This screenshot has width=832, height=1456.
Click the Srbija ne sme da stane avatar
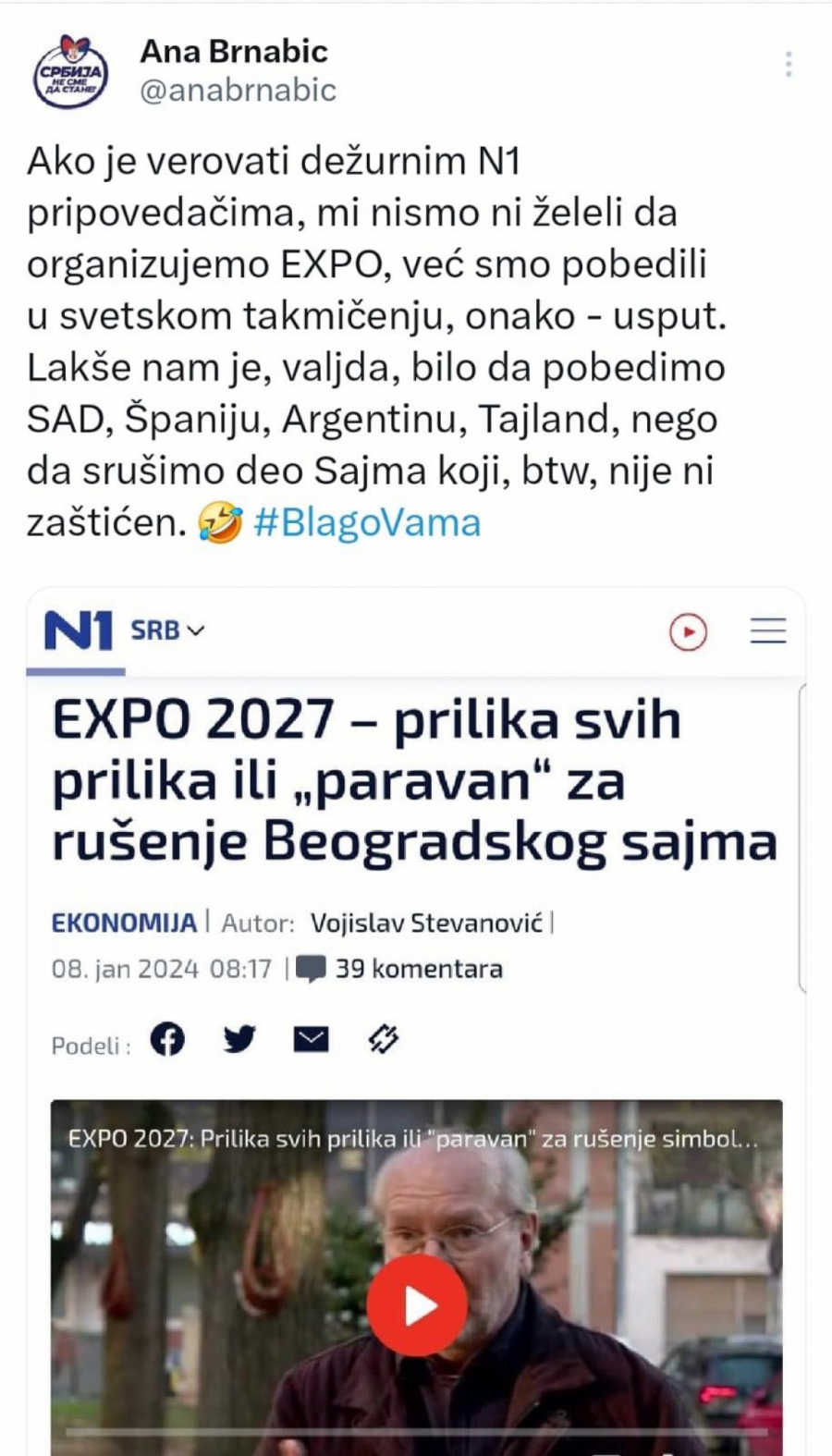[68, 72]
